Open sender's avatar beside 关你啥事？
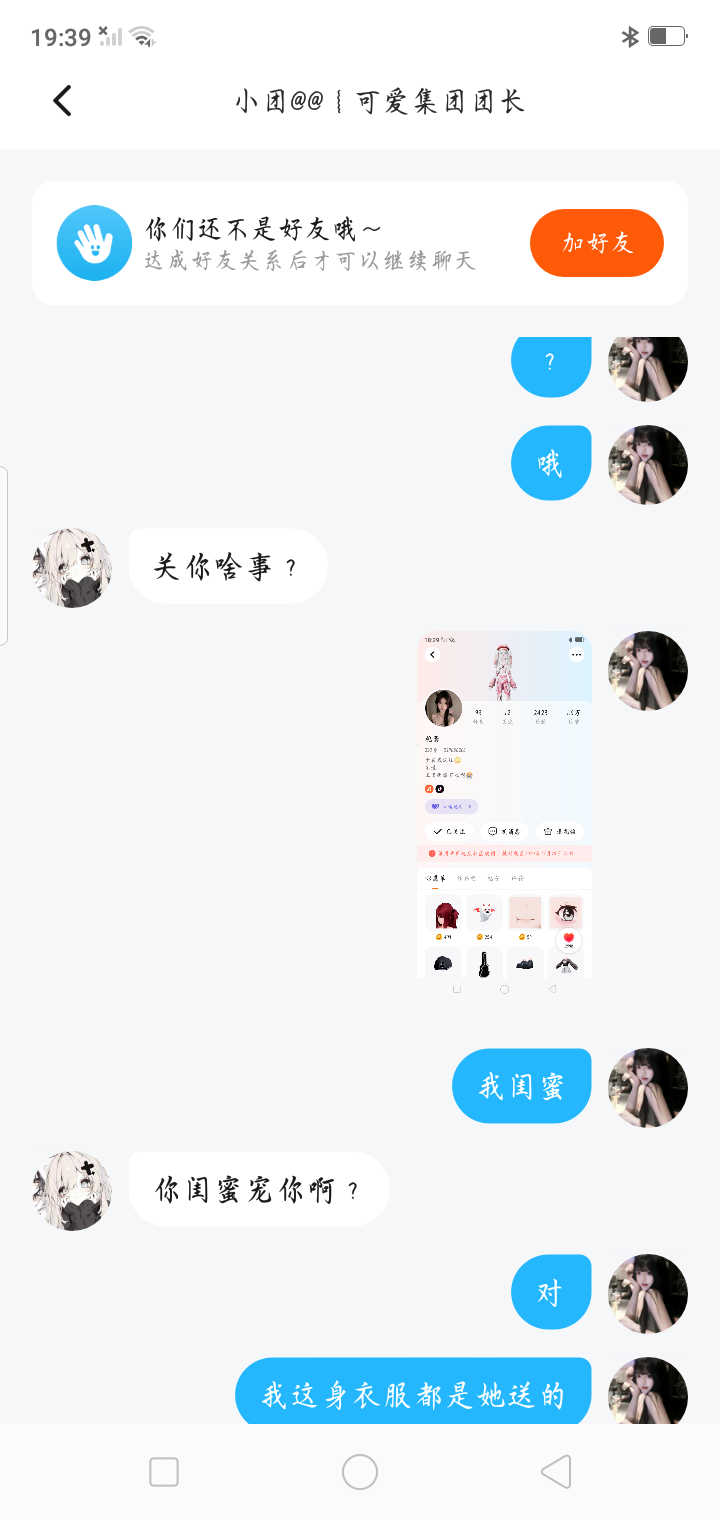This screenshot has height=1520, width=720. [x=72, y=568]
